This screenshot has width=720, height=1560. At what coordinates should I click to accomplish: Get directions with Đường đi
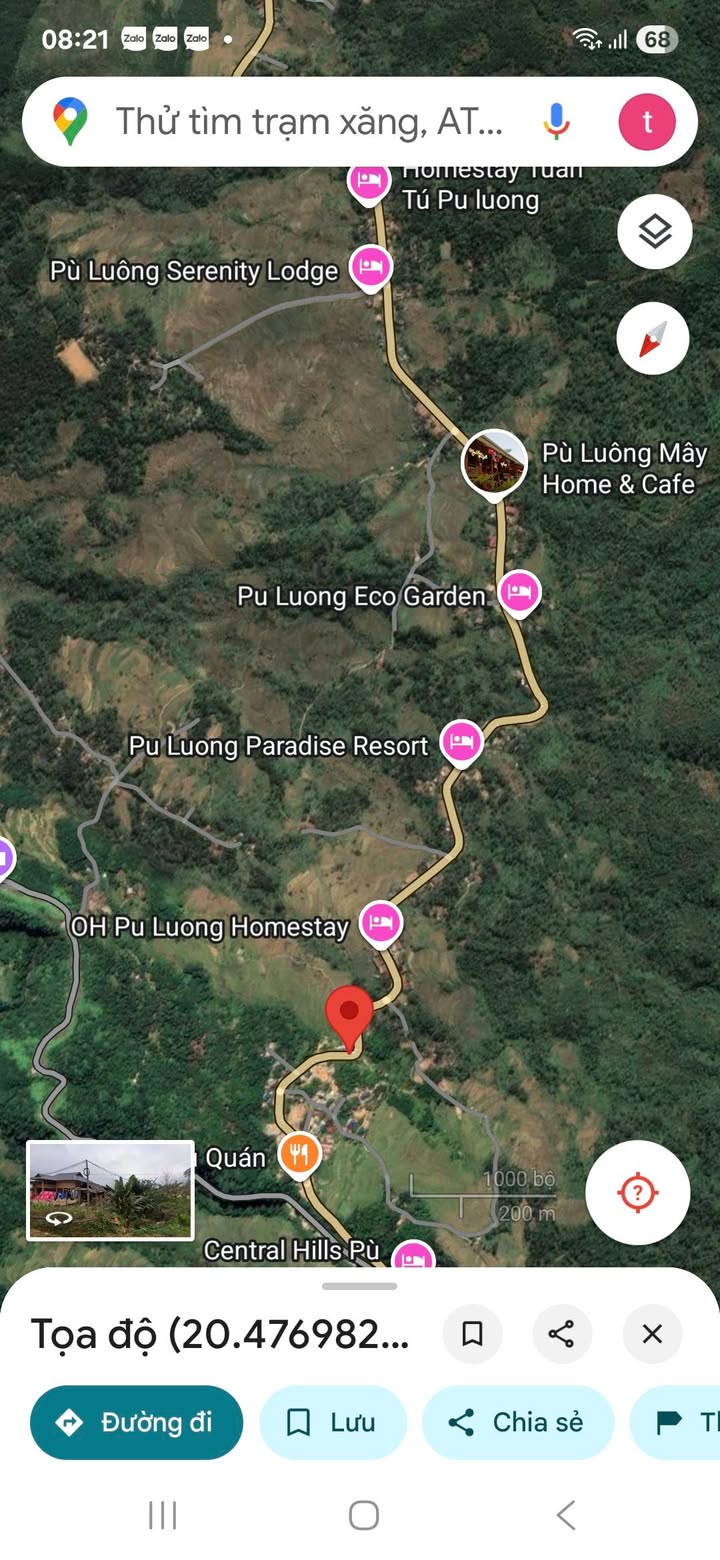click(137, 1422)
